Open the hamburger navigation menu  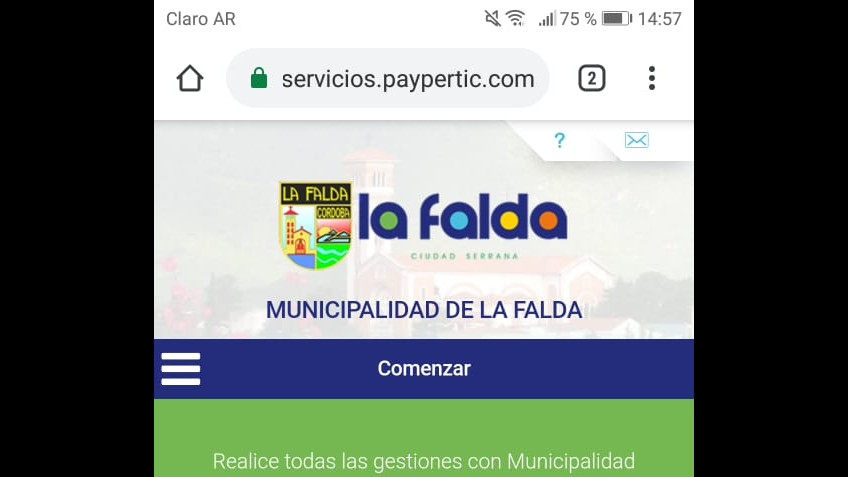[181, 369]
